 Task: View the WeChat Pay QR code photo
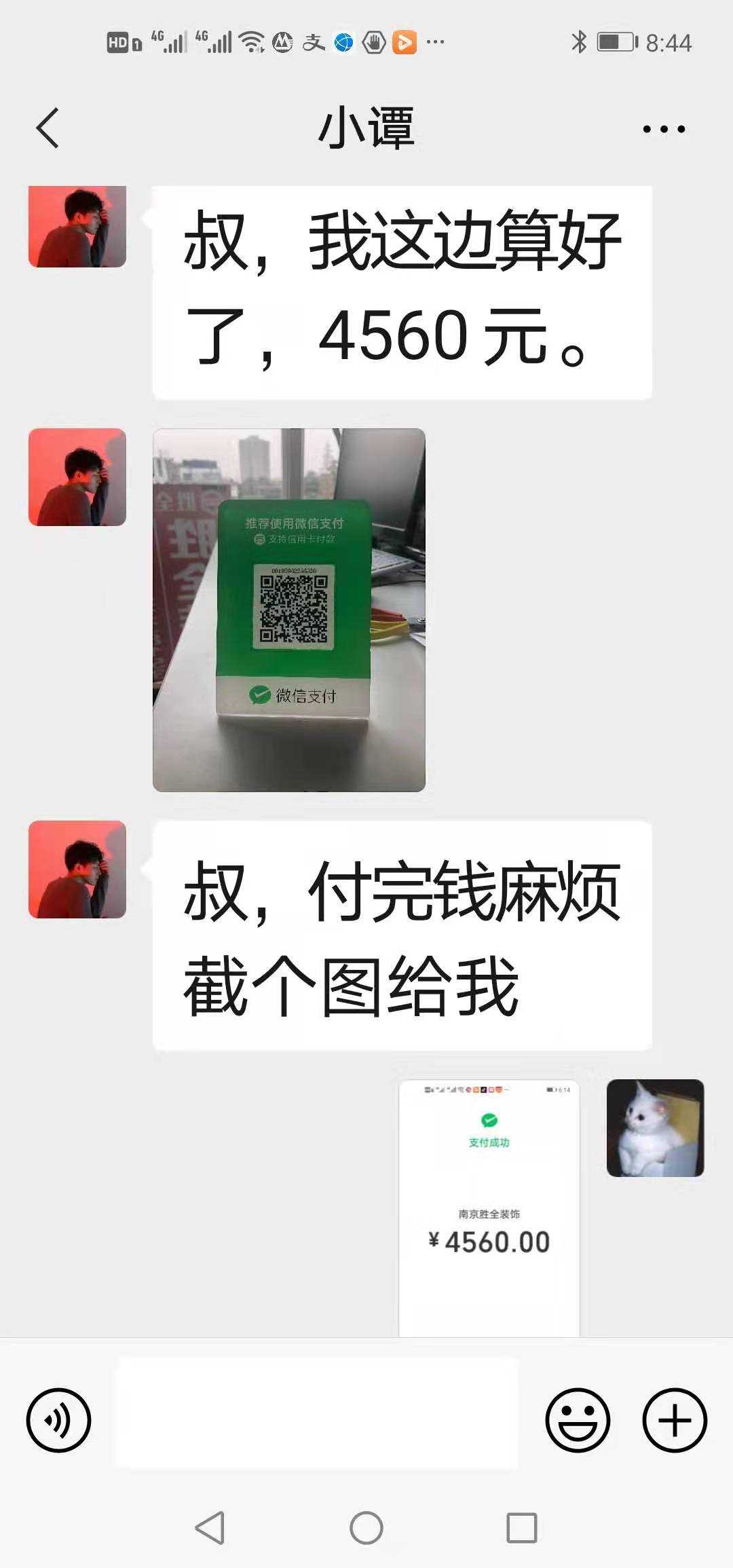(x=289, y=610)
